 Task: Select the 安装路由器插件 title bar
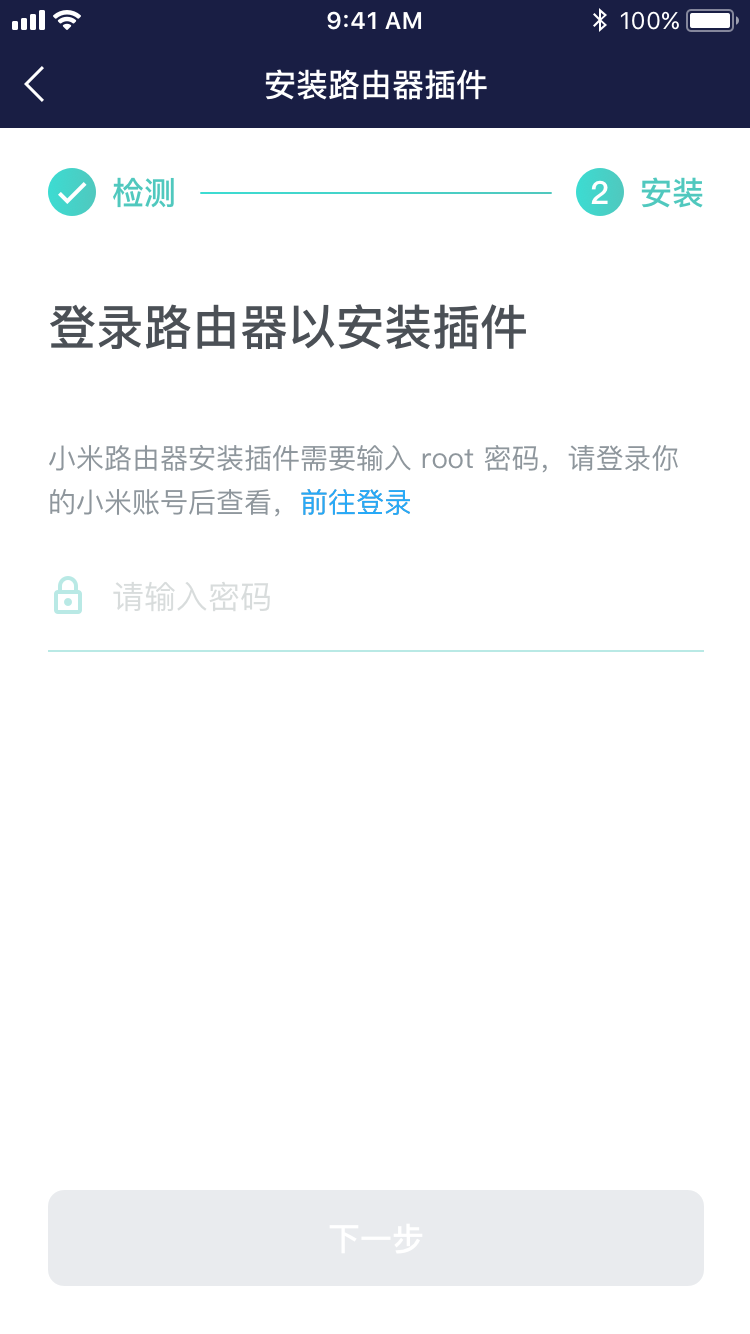pos(375,85)
